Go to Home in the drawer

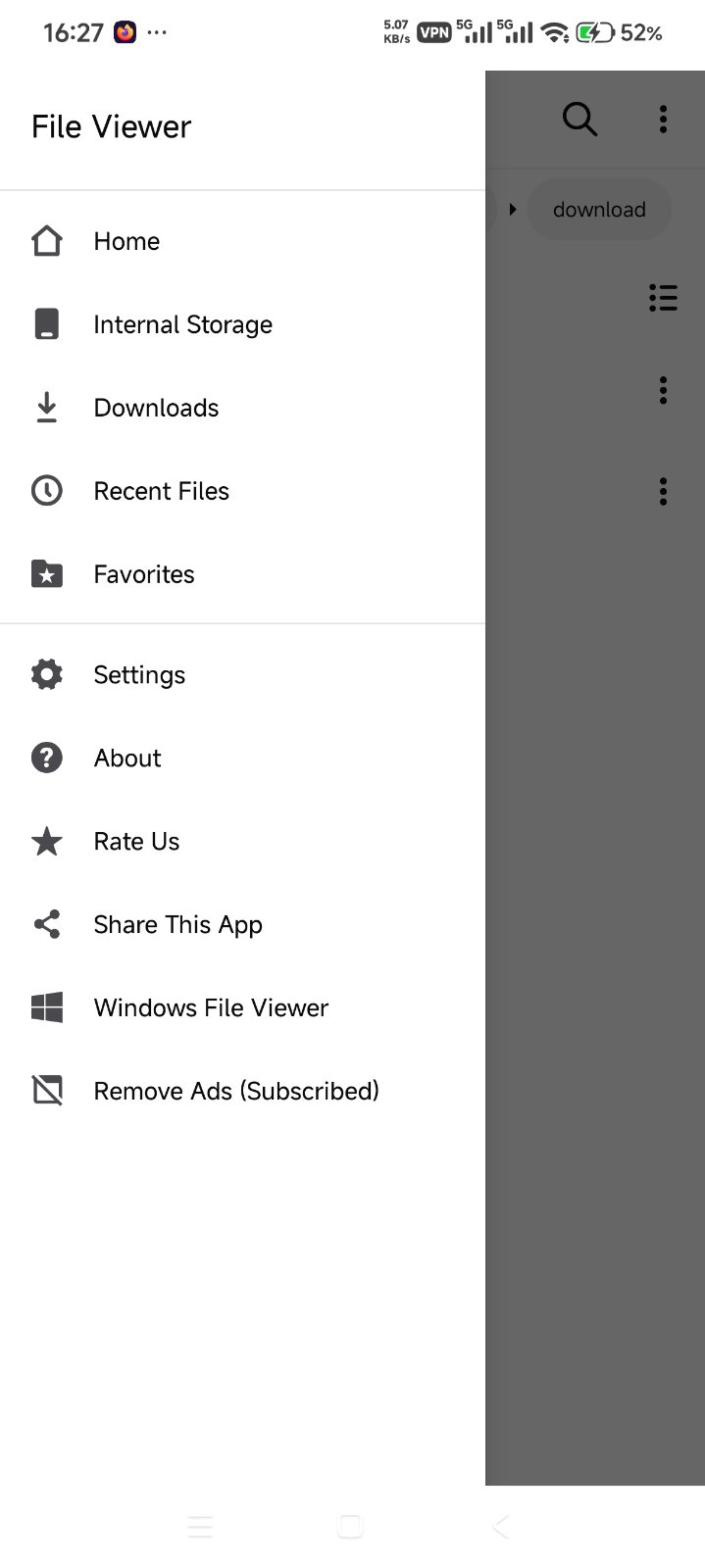126,241
